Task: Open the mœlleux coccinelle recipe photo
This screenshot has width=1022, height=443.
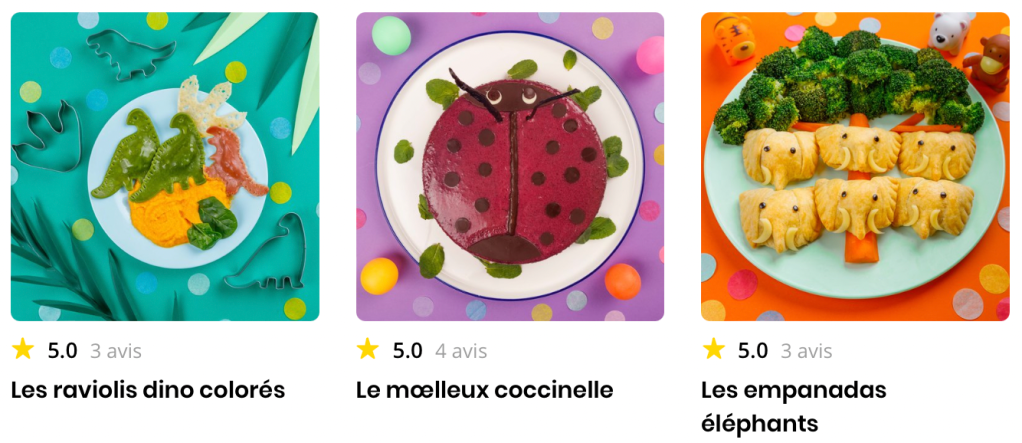Action: (510, 166)
